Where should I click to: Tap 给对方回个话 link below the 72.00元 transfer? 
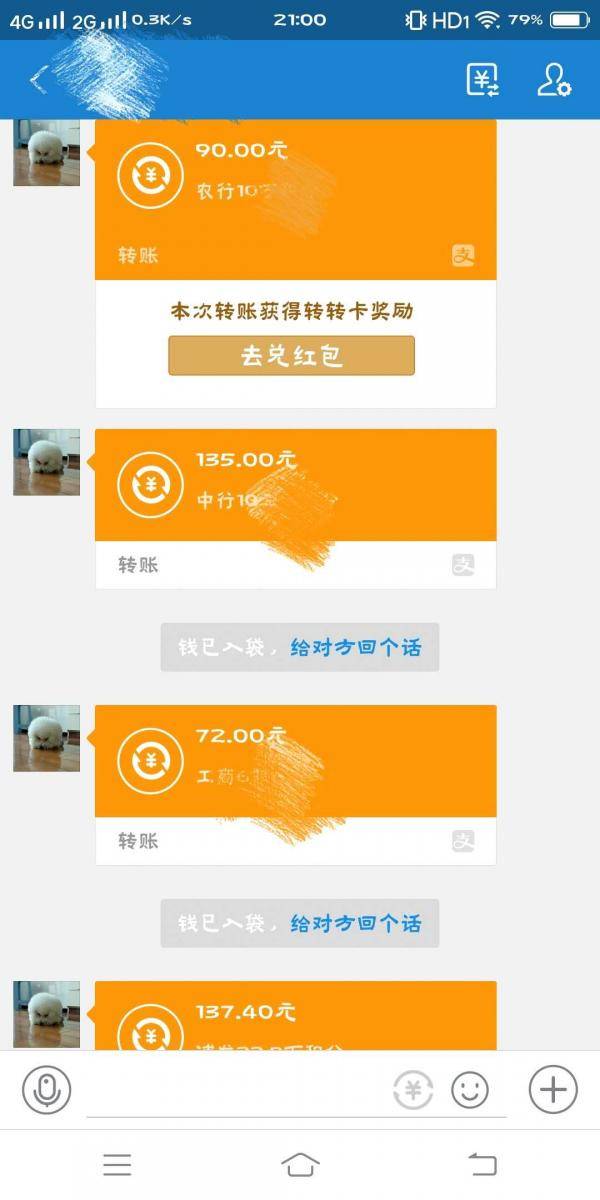(355, 923)
